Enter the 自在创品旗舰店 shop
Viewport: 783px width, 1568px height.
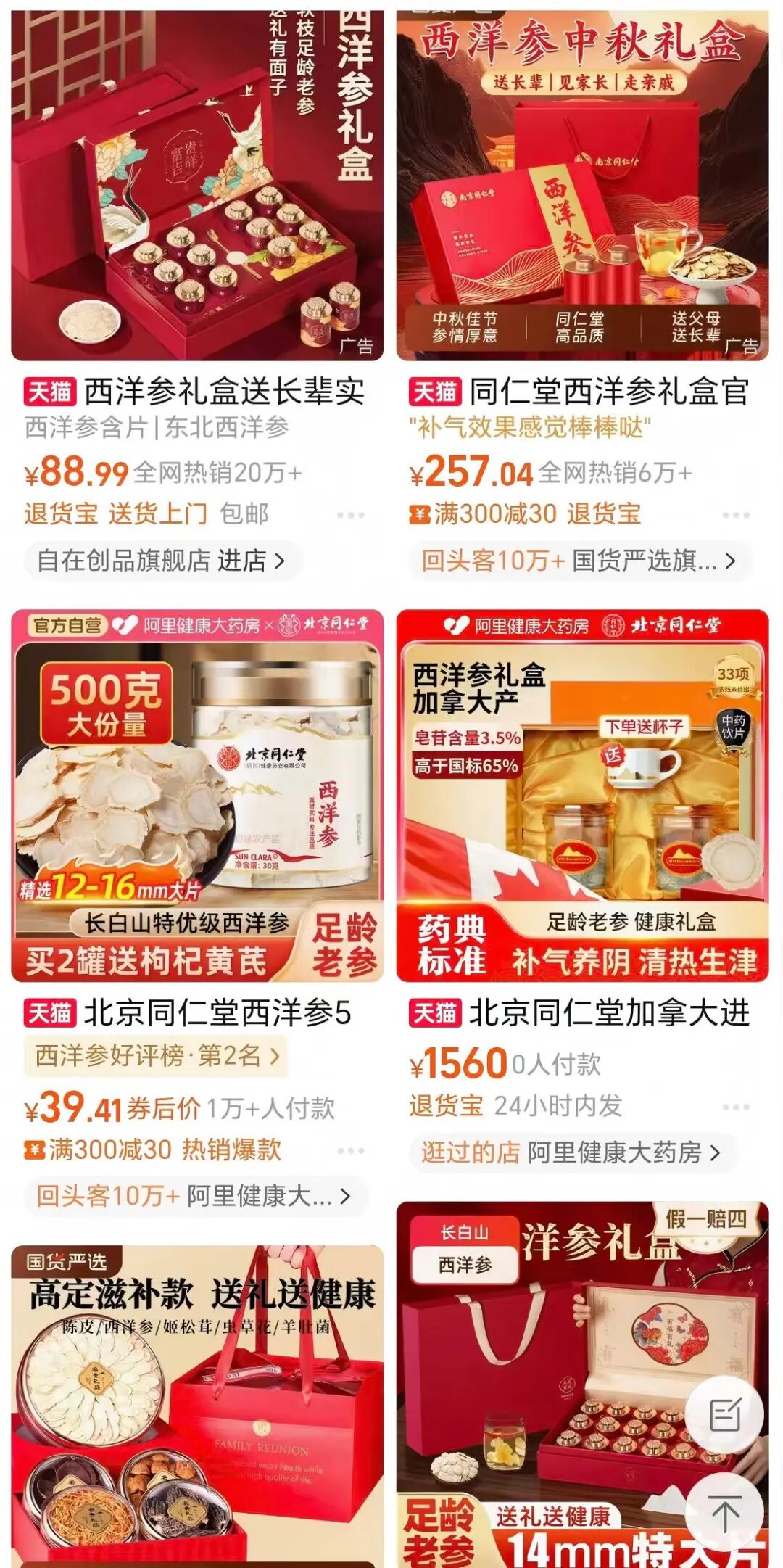161,561
